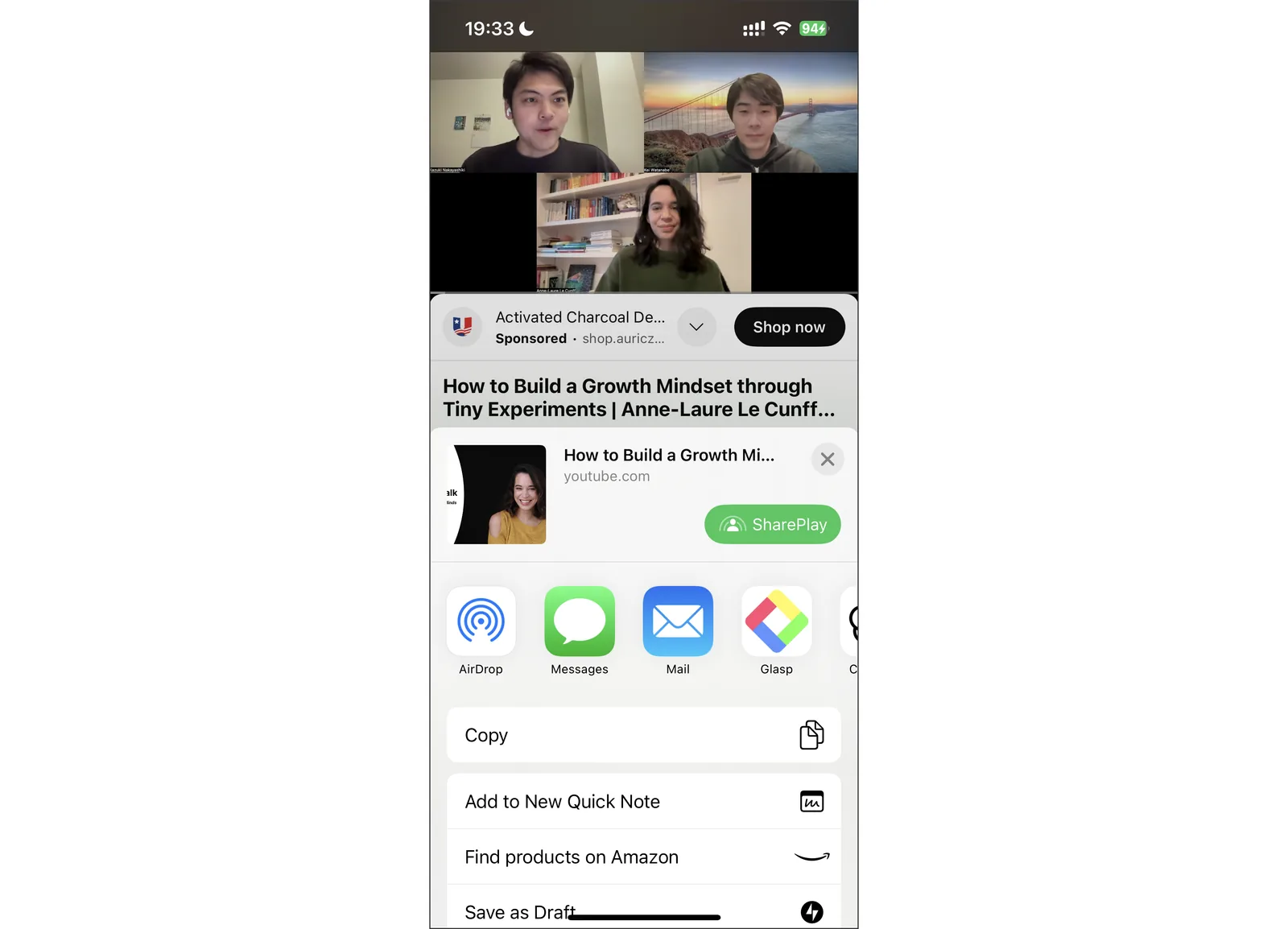Share the video through Messages
The height and width of the screenshot is (929, 1288).
click(580, 631)
